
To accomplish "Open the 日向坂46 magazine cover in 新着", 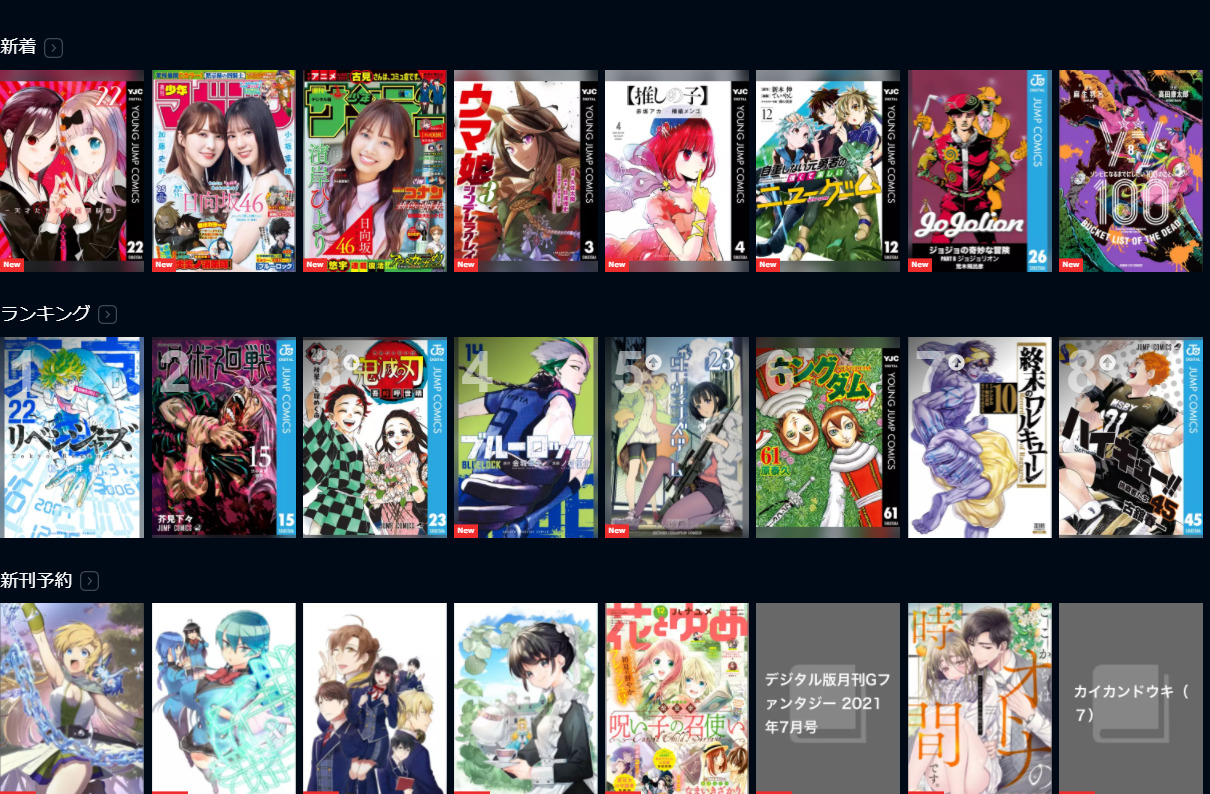I will point(223,171).
